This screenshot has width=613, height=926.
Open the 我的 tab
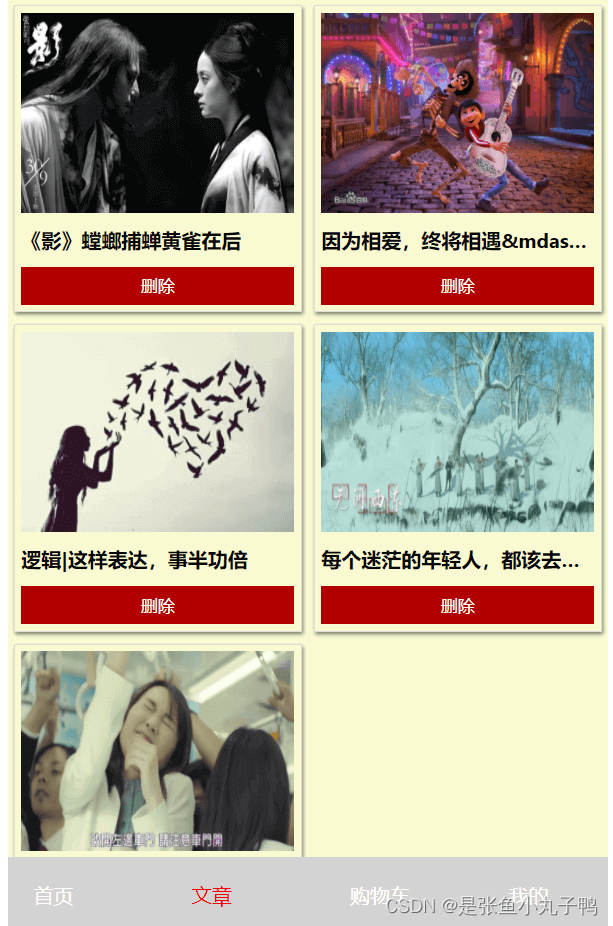click(x=529, y=896)
